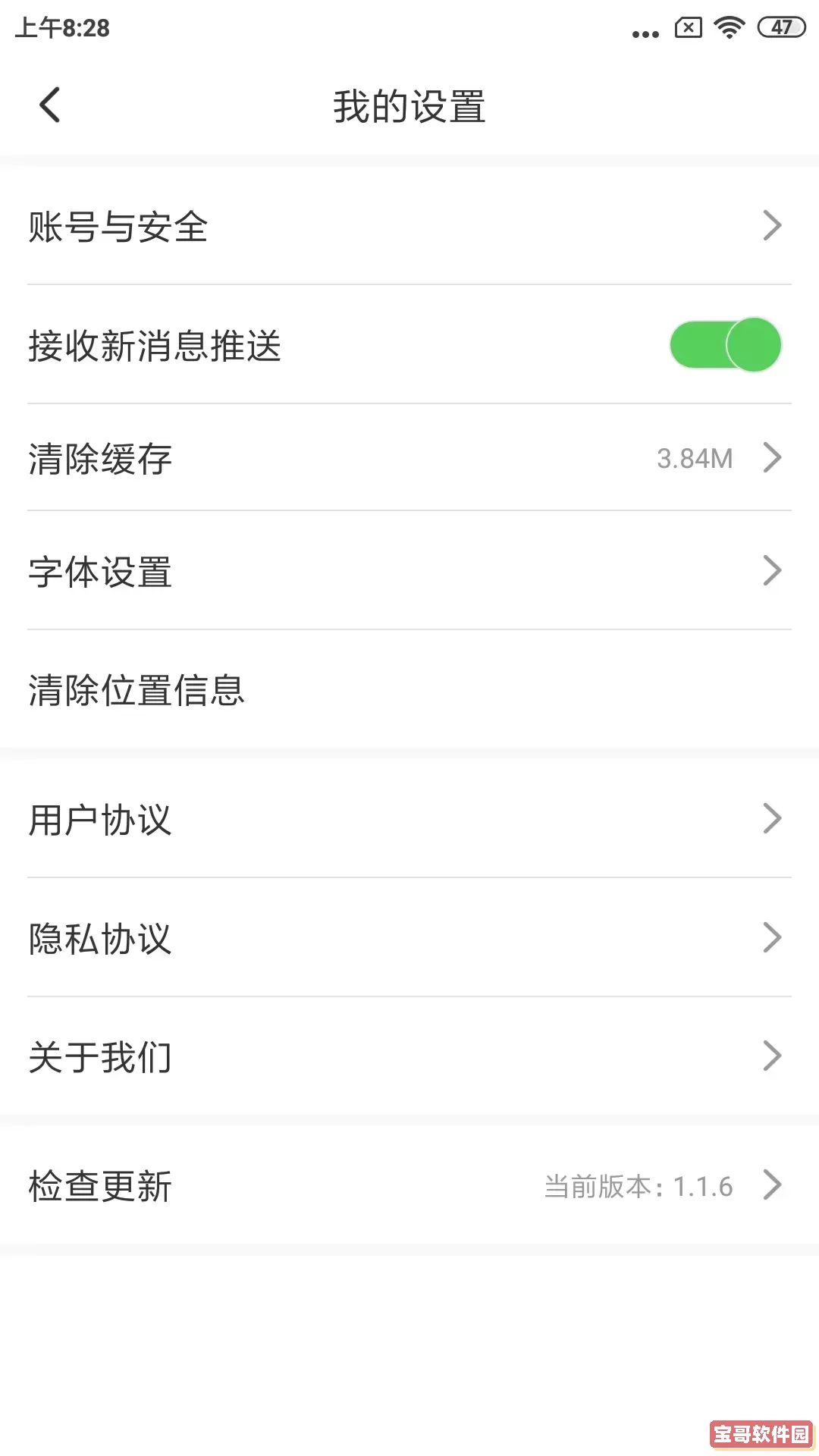Tap 检查更新 to check for updates
This screenshot has width=819, height=1456.
click(409, 1185)
